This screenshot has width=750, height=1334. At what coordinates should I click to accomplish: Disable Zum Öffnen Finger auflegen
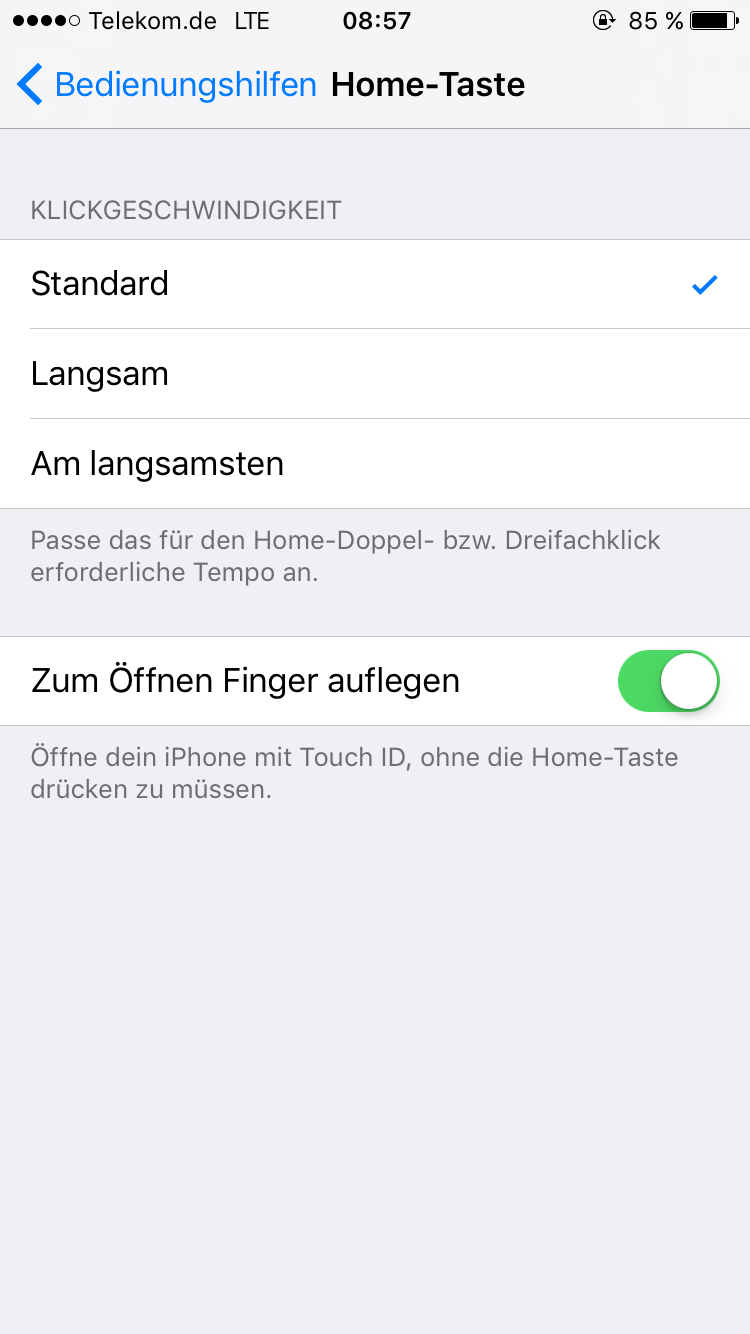tap(668, 681)
